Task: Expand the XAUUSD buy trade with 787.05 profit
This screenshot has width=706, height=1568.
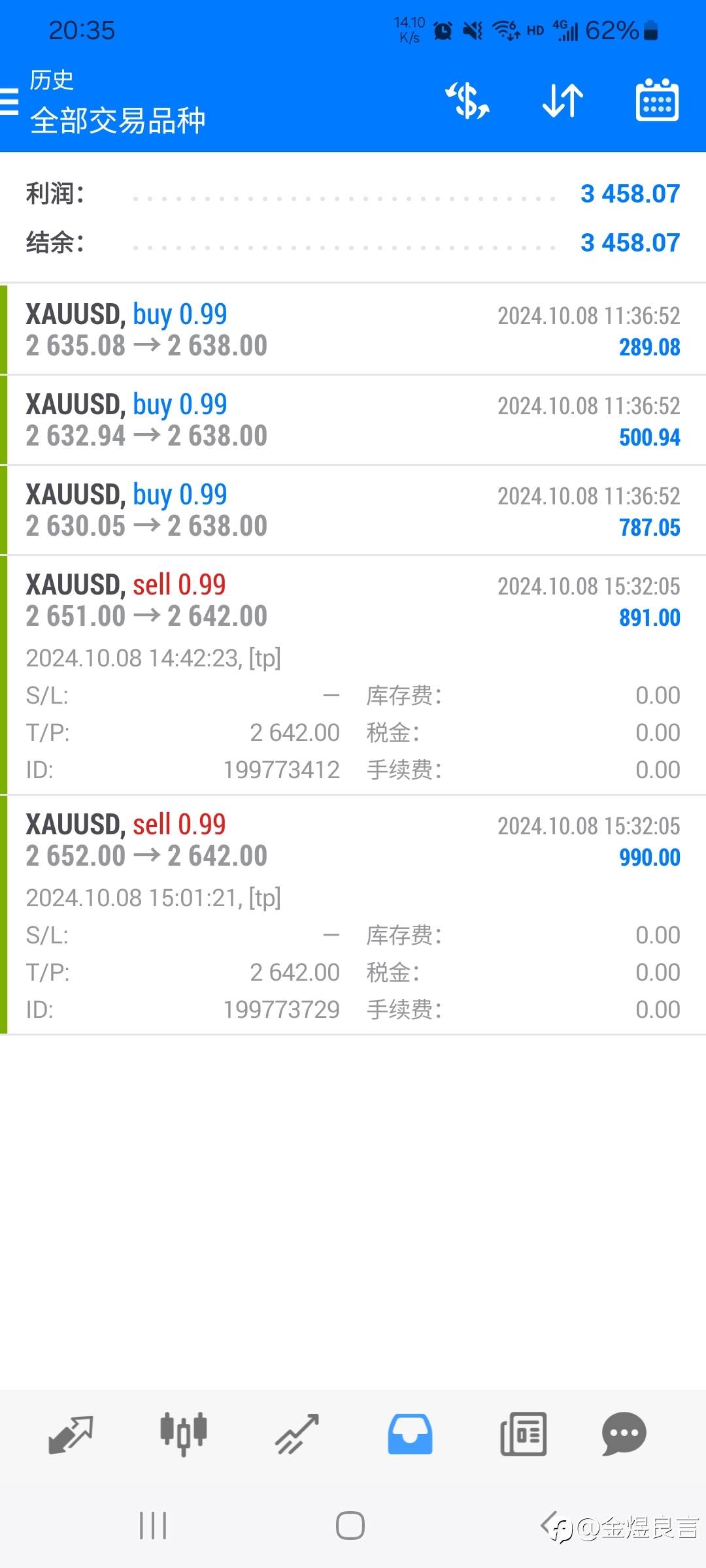Action: point(353,510)
